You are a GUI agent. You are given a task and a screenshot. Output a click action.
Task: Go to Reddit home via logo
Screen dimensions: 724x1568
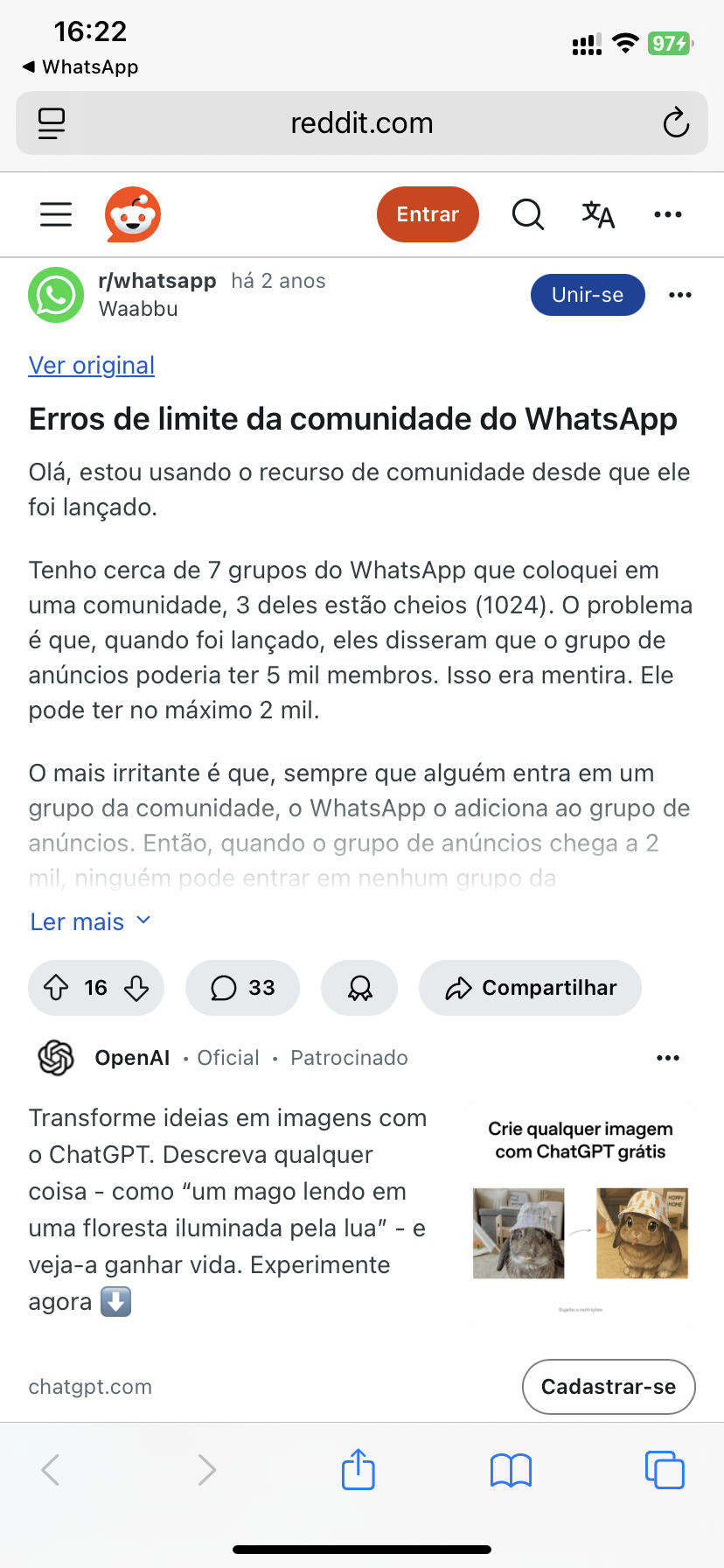133,214
